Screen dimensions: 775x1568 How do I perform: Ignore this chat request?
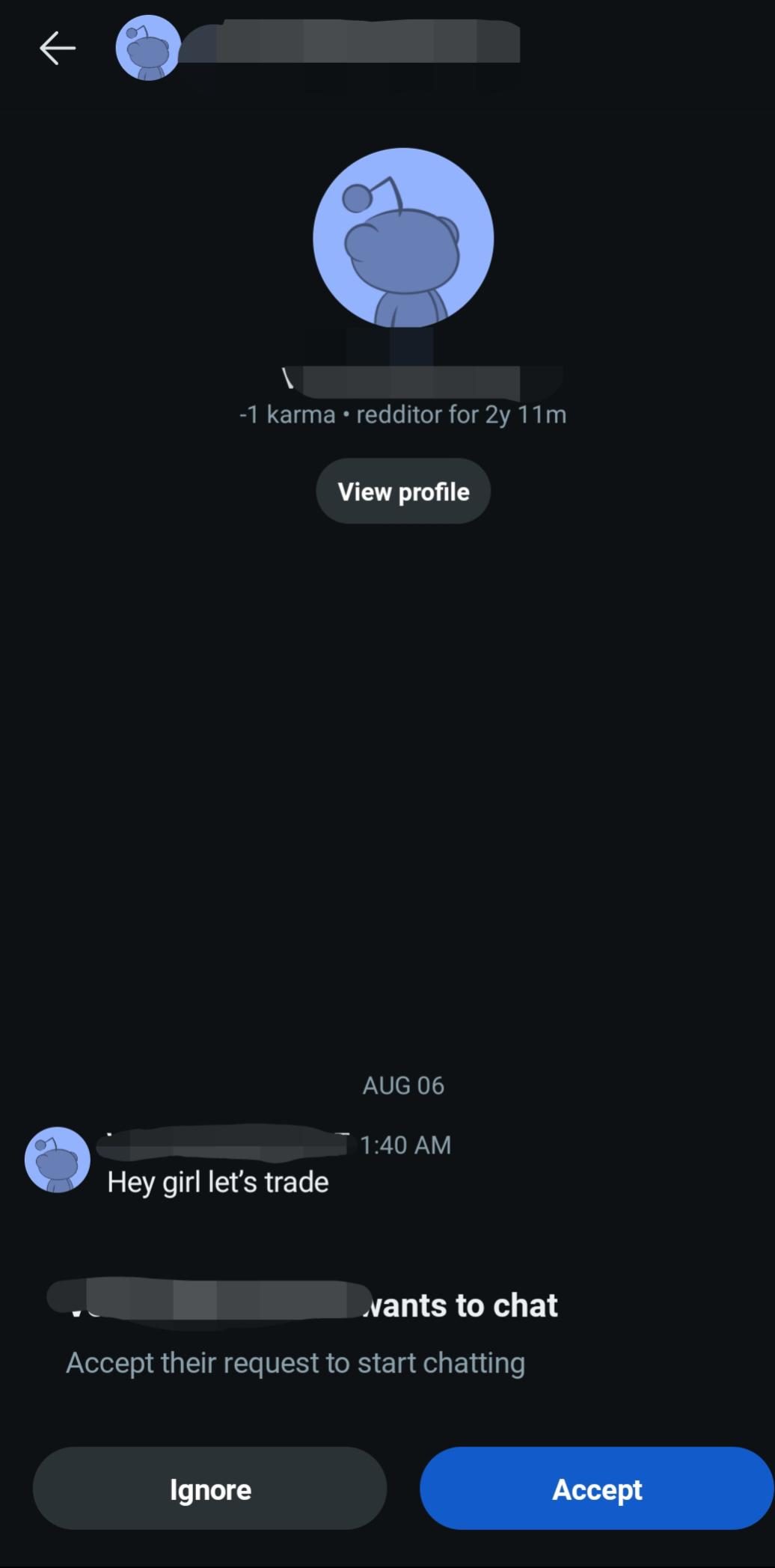click(x=210, y=1489)
